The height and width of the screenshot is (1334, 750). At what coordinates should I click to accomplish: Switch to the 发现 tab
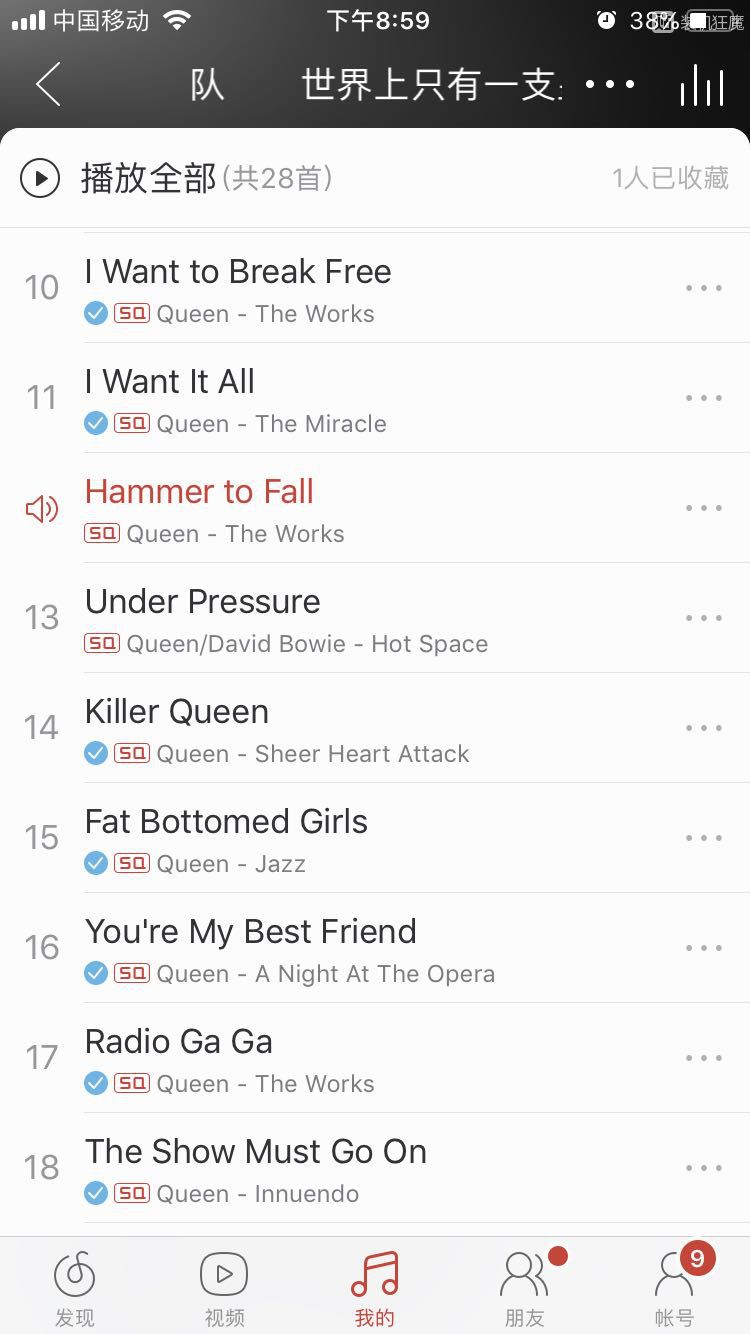75,1287
